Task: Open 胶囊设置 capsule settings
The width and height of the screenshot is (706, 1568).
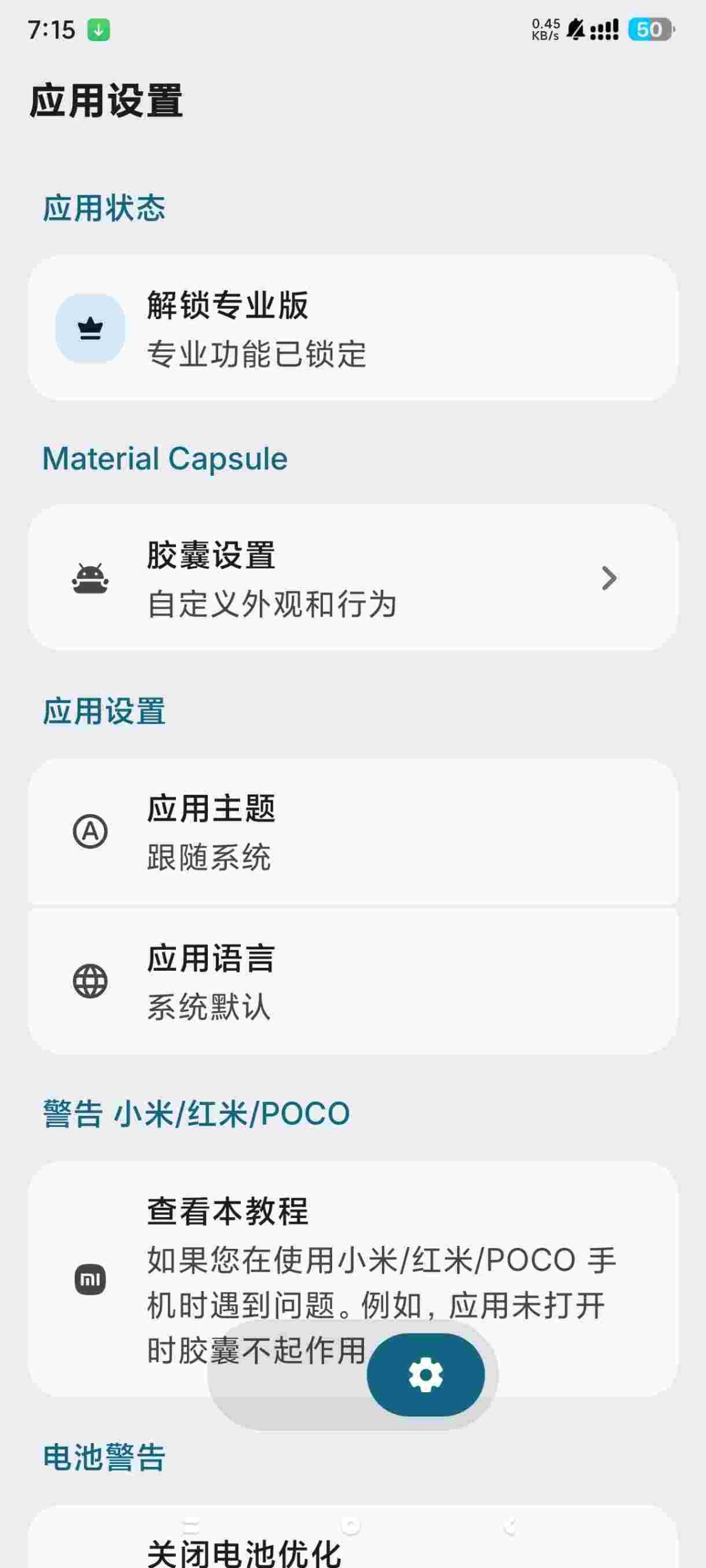Action: pos(352,578)
